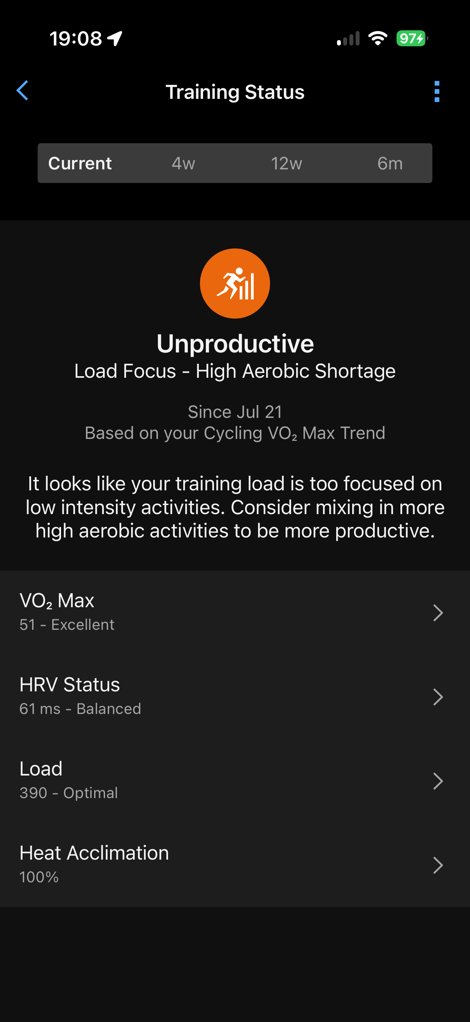
Task: Open the VO₂ Max details row
Action: pos(235,613)
